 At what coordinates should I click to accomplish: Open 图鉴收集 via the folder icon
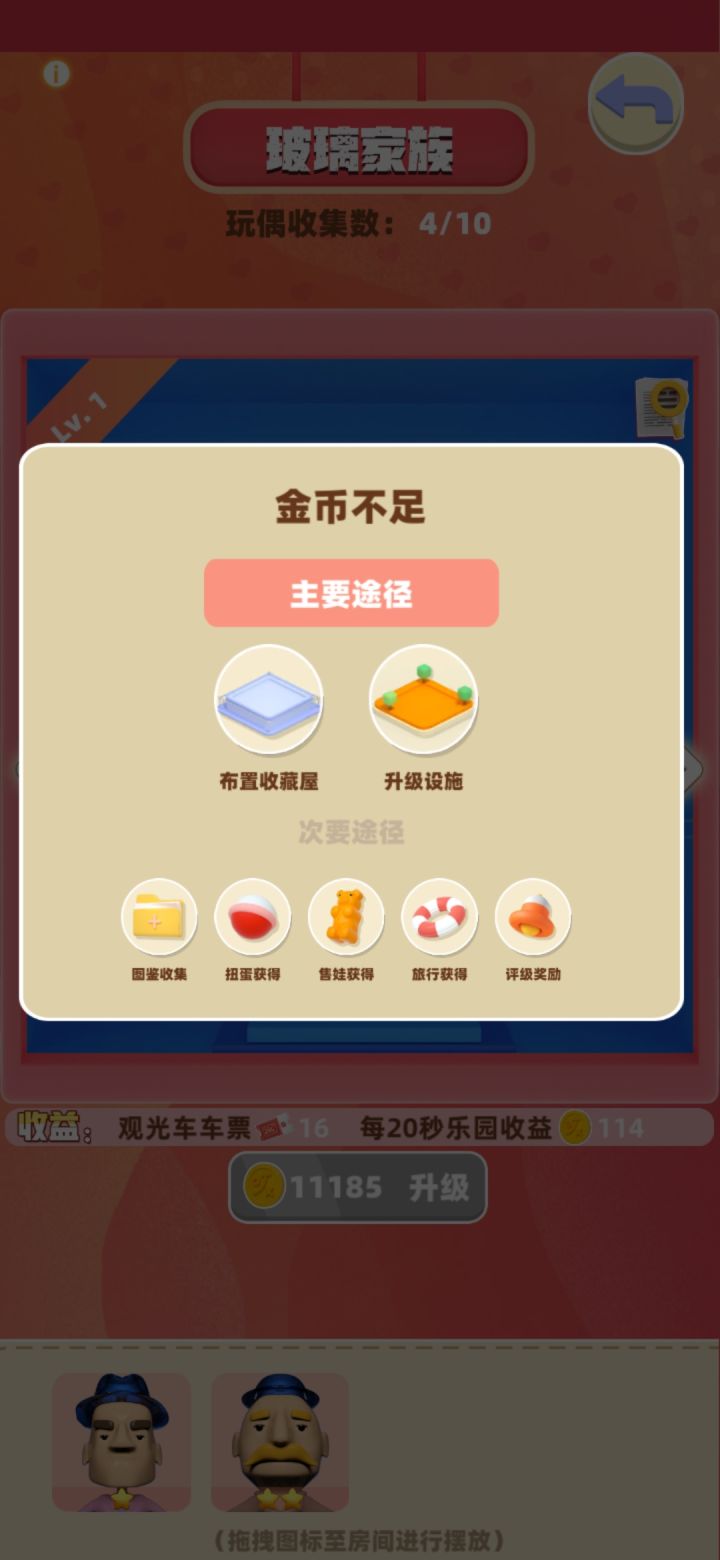click(159, 915)
